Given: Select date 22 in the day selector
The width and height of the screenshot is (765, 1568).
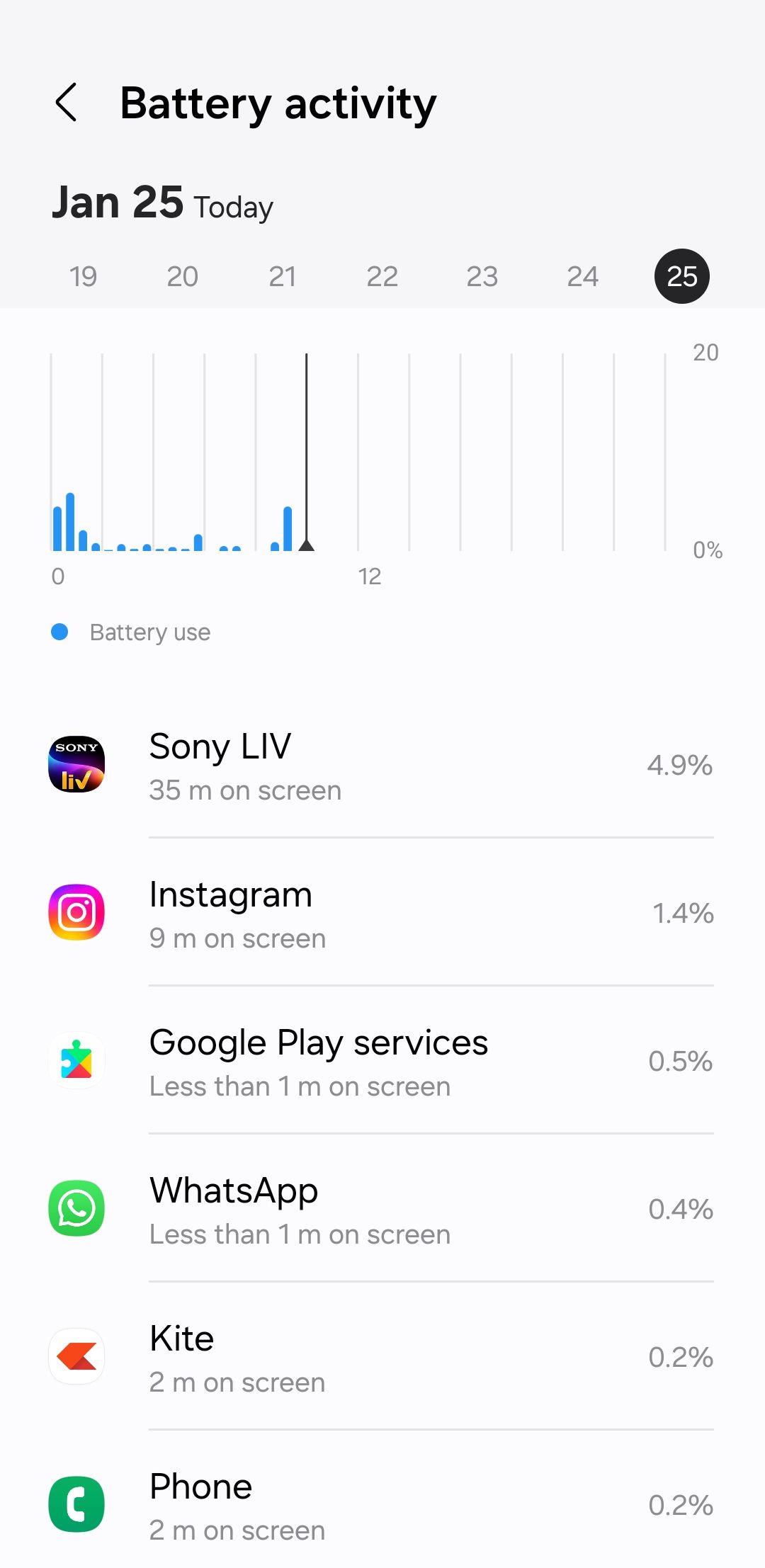Looking at the screenshot, I should pos(382,276).
